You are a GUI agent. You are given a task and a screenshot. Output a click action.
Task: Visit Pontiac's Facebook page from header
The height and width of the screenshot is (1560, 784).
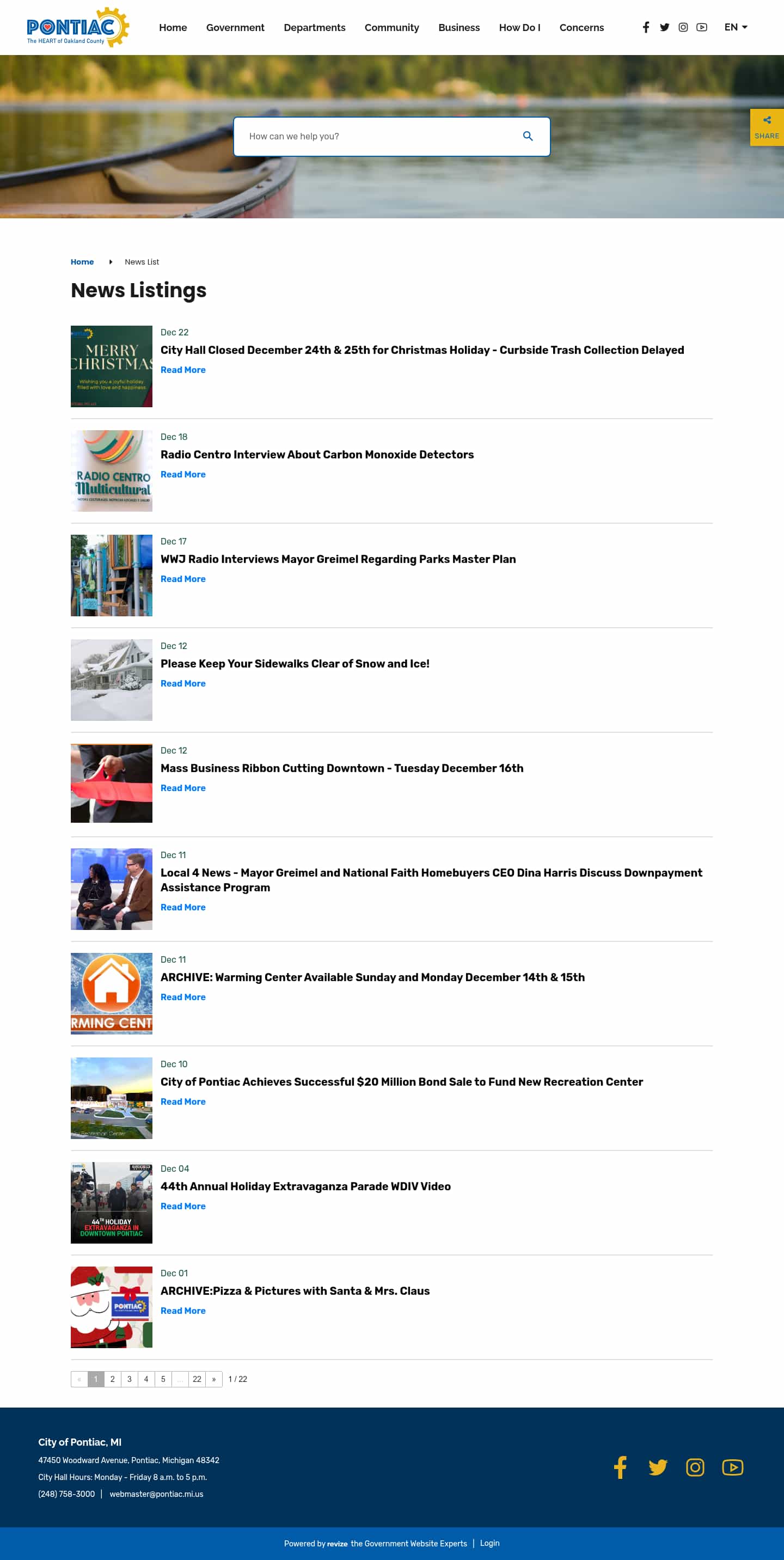[x=646, y=27]
